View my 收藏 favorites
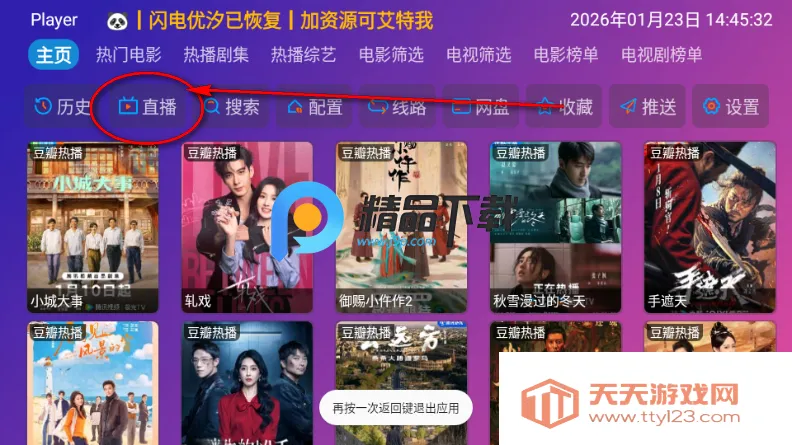792x445 pixels. pyautogui.click(x=564, y=107)
